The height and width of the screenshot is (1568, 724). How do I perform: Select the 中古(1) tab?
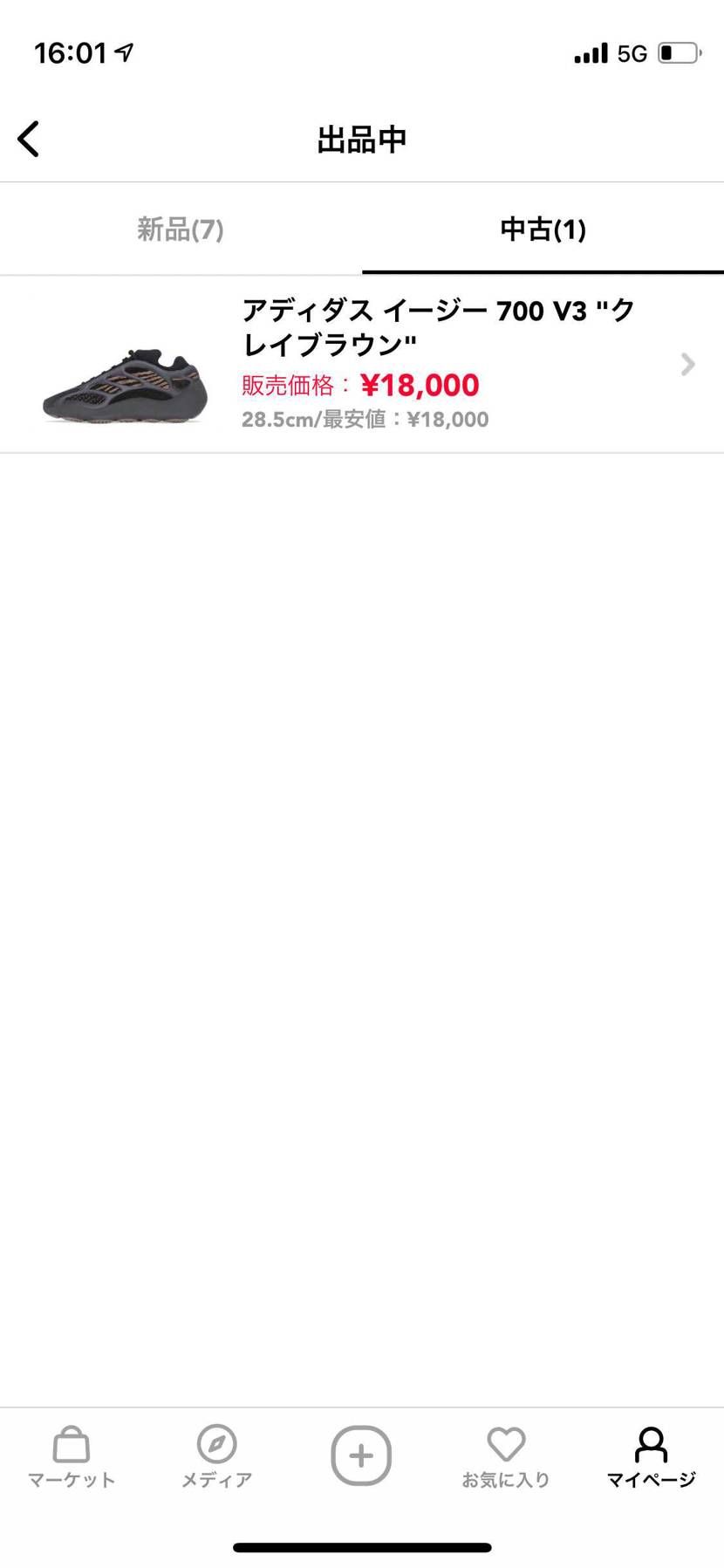pos(543,229)
